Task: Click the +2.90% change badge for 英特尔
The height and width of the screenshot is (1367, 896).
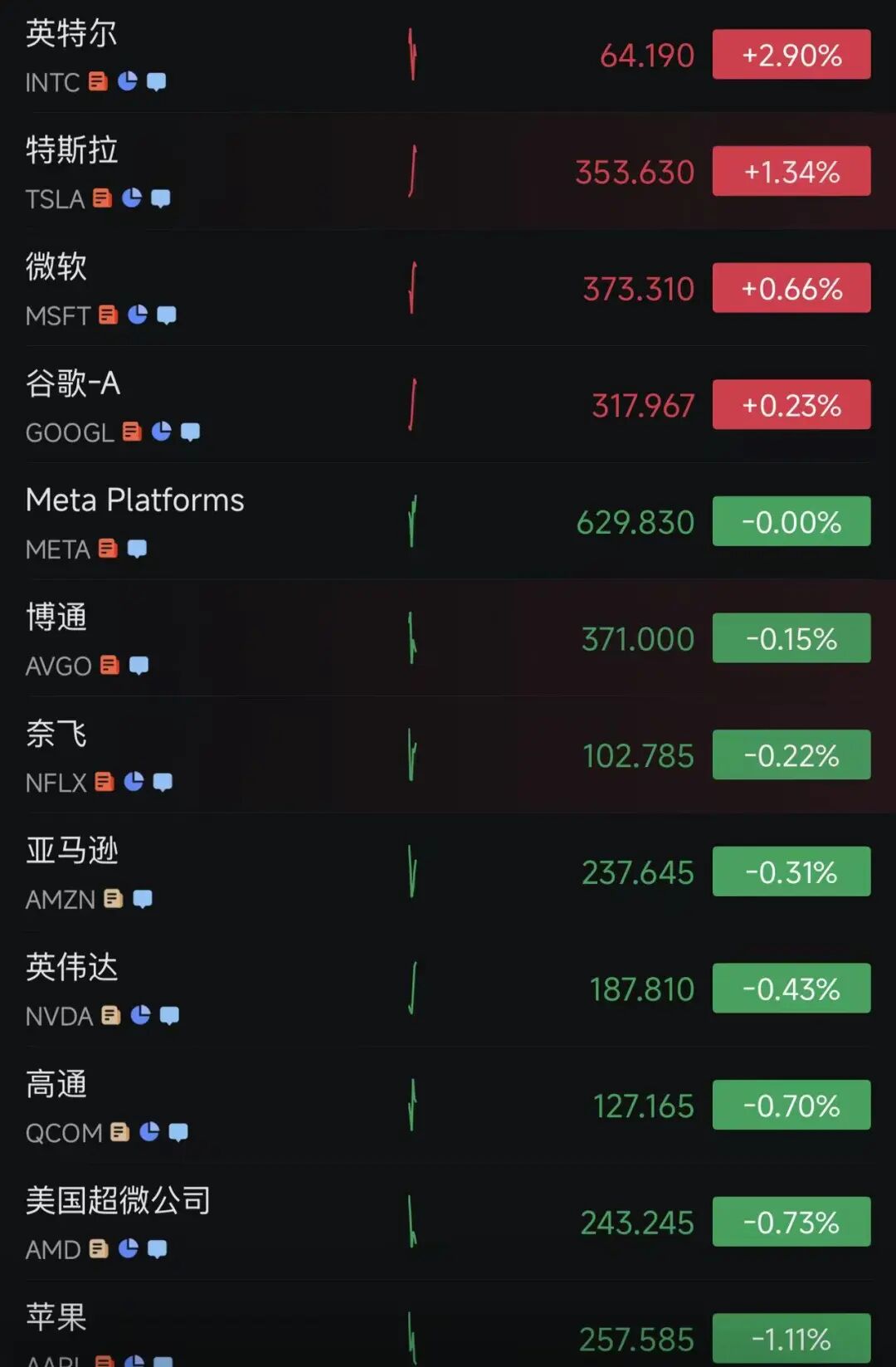Action: point(791,55)
